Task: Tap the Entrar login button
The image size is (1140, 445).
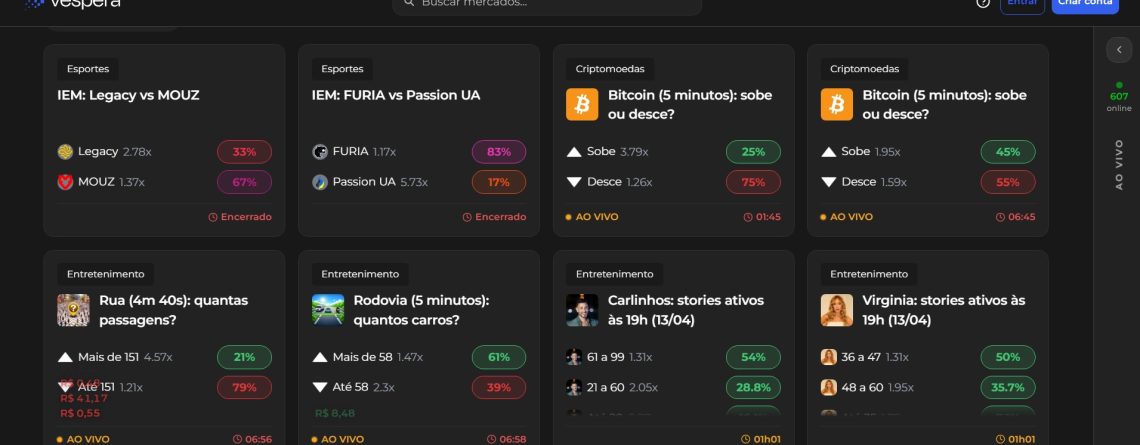Action: point(1022,4)
